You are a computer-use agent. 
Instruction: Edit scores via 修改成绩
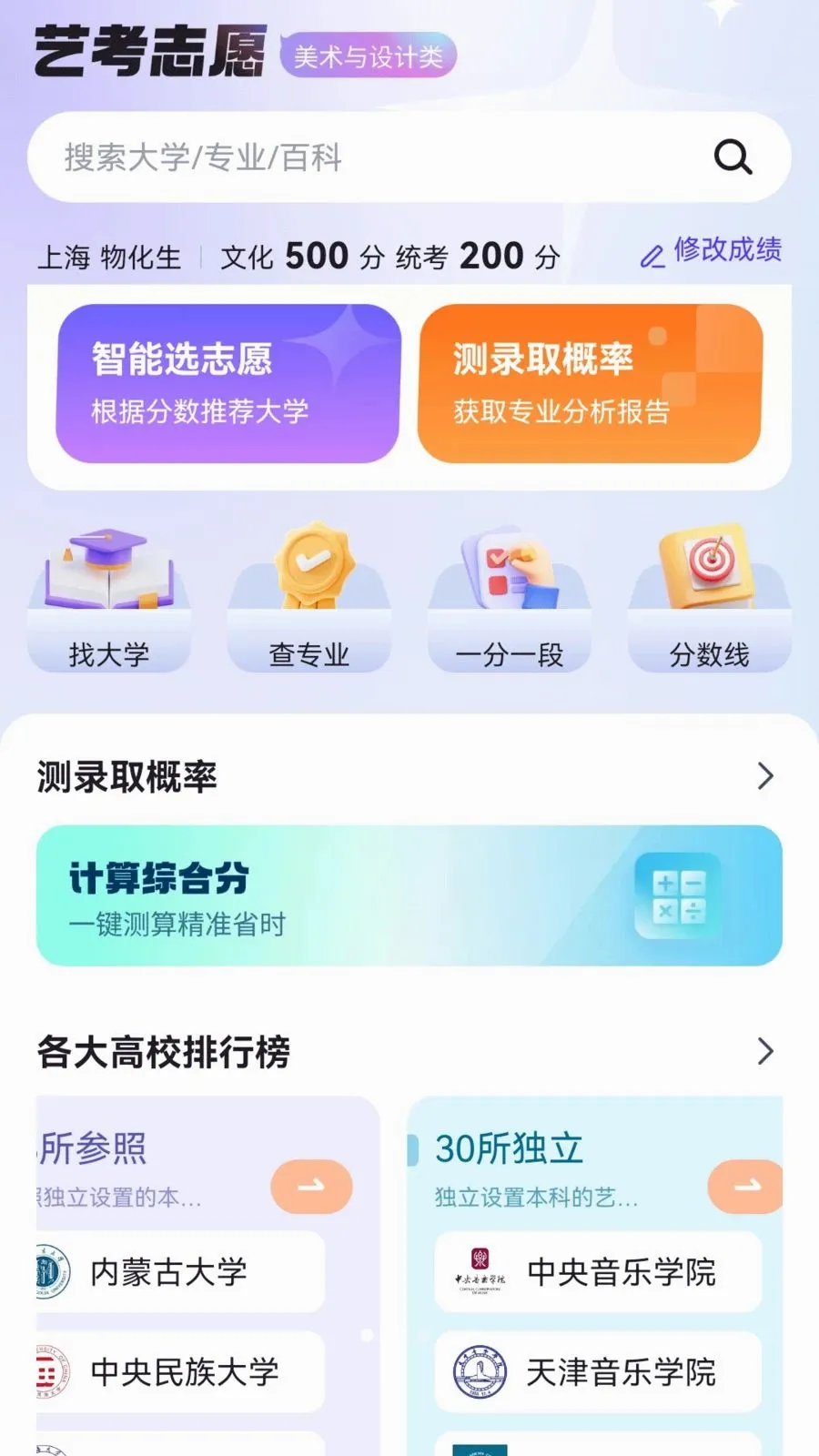[x=712, y=250]
